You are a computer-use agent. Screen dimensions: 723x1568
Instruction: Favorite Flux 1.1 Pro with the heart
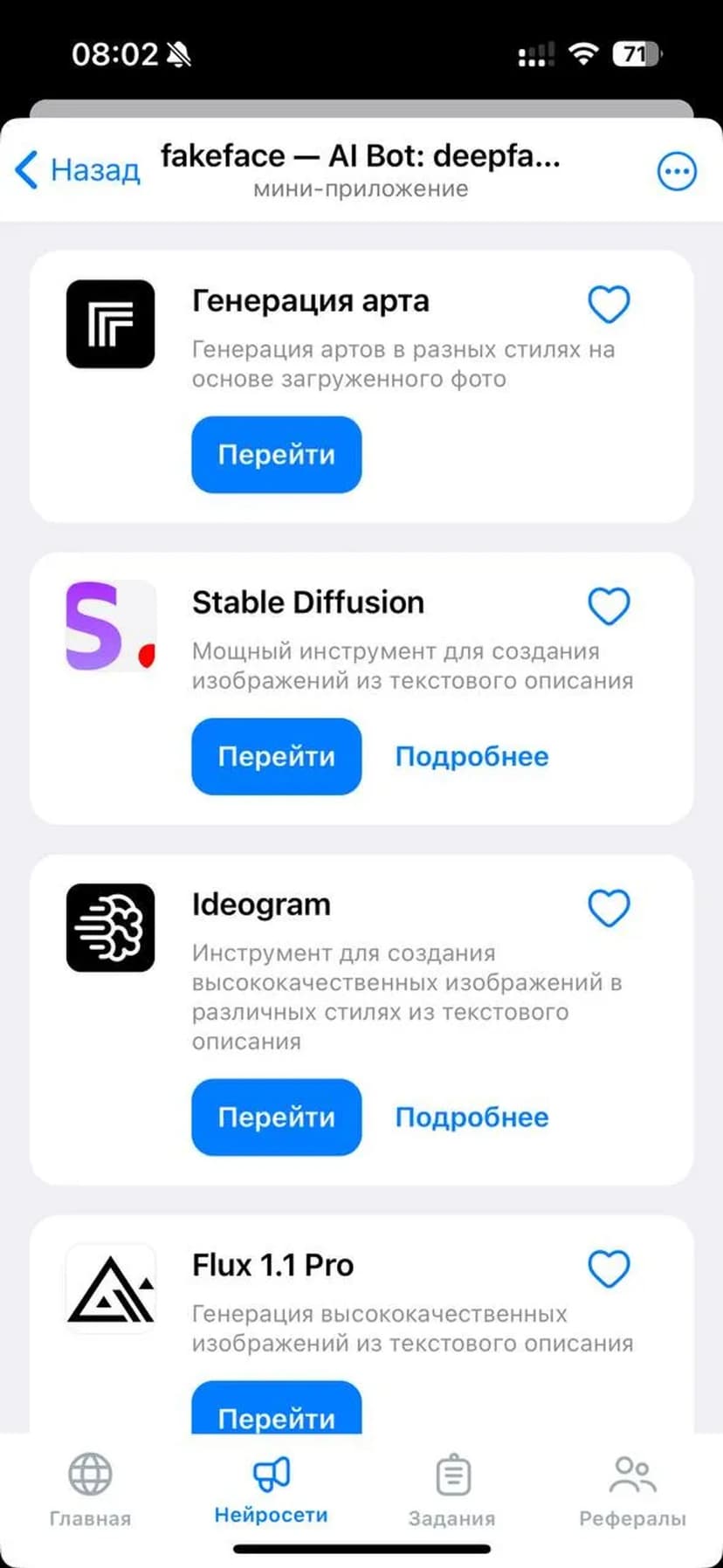pyautogui.click(x=609, y=1269)
